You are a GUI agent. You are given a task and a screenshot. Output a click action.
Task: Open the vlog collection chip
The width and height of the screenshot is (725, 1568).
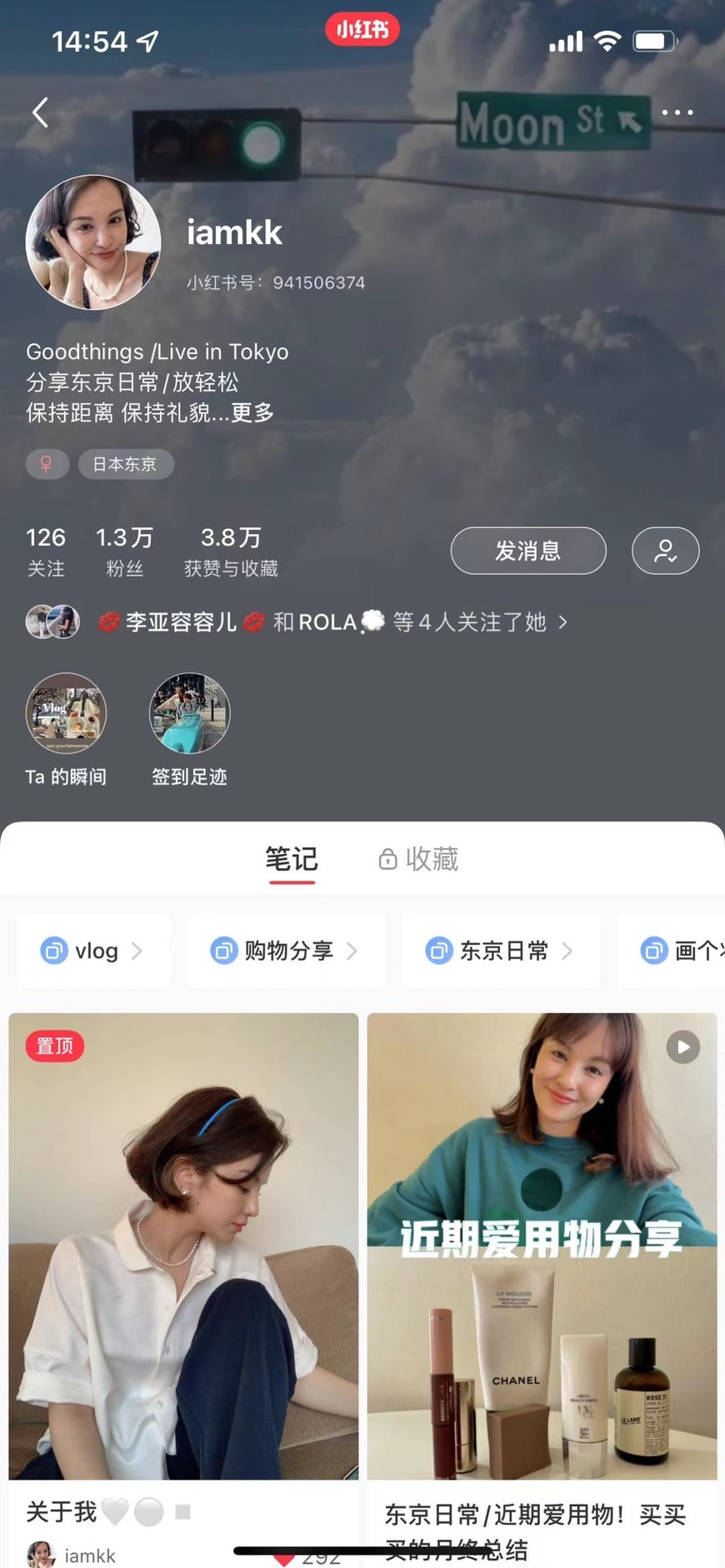pos(92,951)
